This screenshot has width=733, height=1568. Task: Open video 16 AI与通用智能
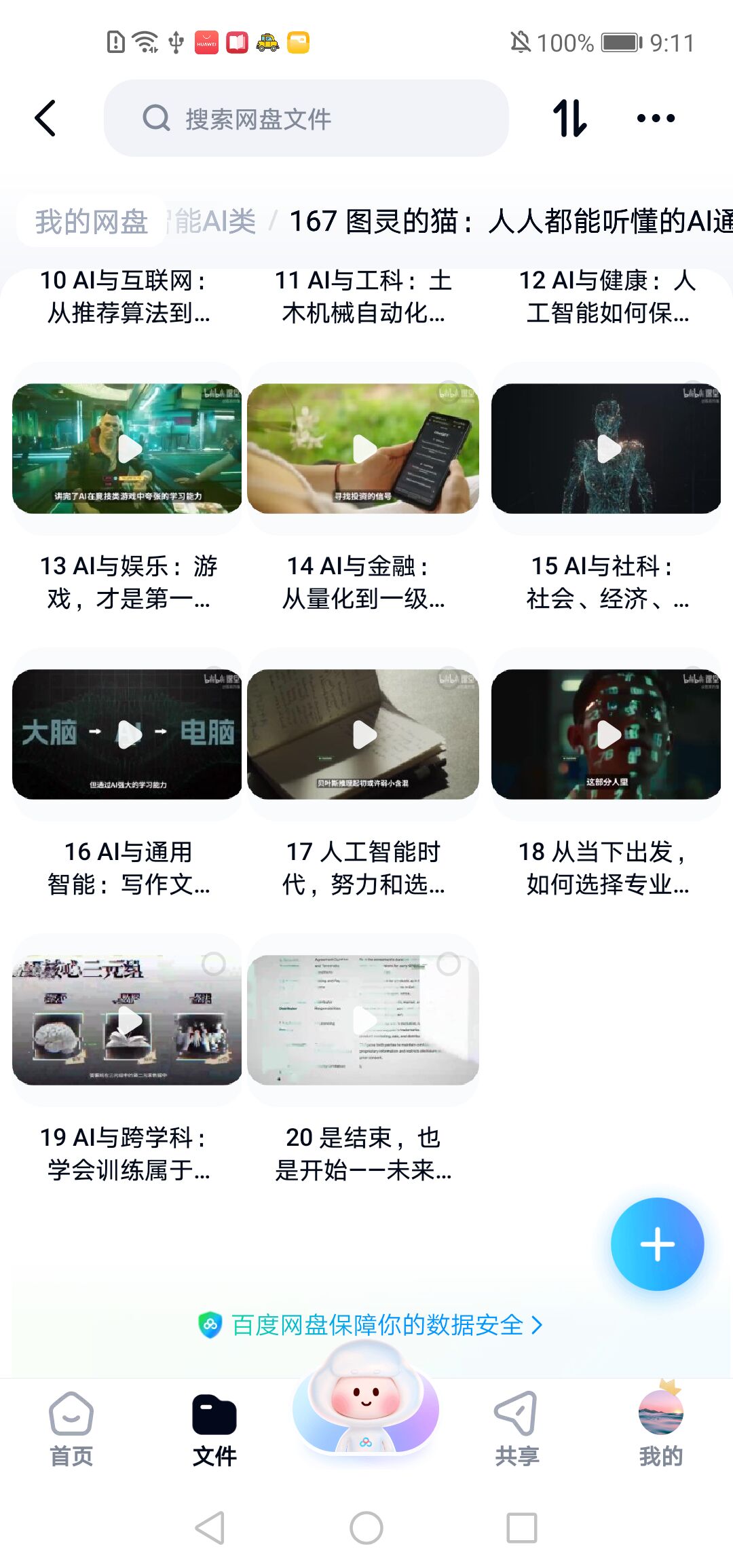point(128,734)
